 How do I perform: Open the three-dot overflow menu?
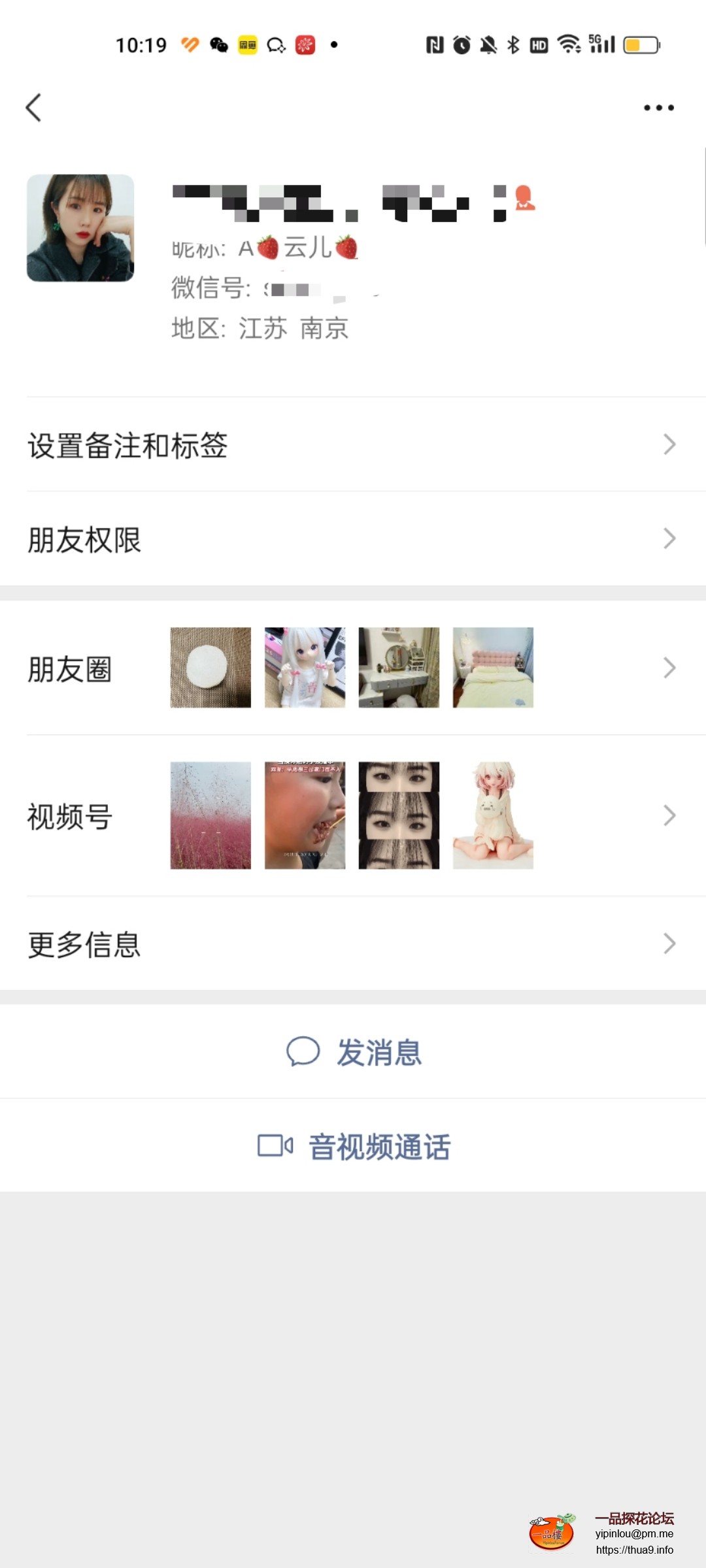pos(658,108)
